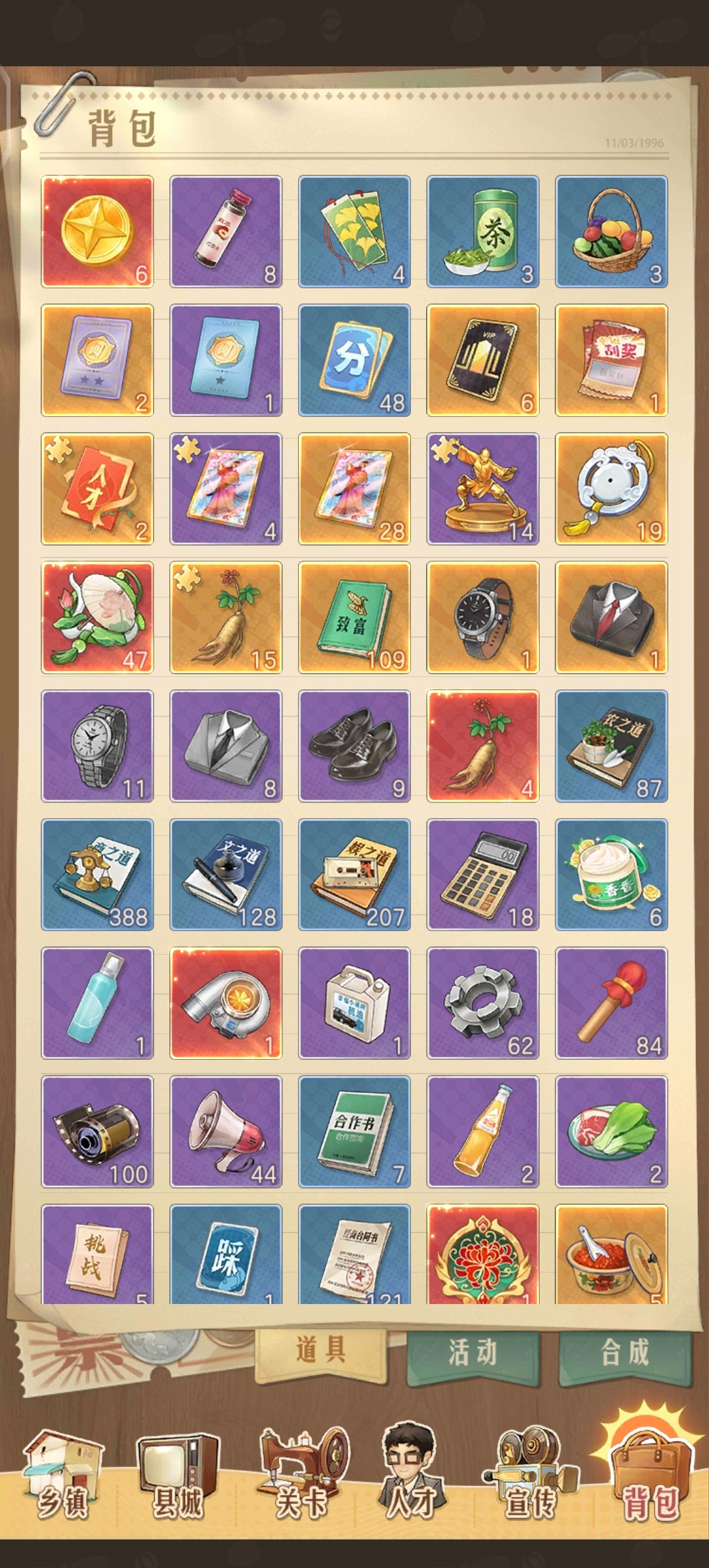Screen dimensions: 709x1568
Task: Select the black leather shoes item
Action: [354, 746]
